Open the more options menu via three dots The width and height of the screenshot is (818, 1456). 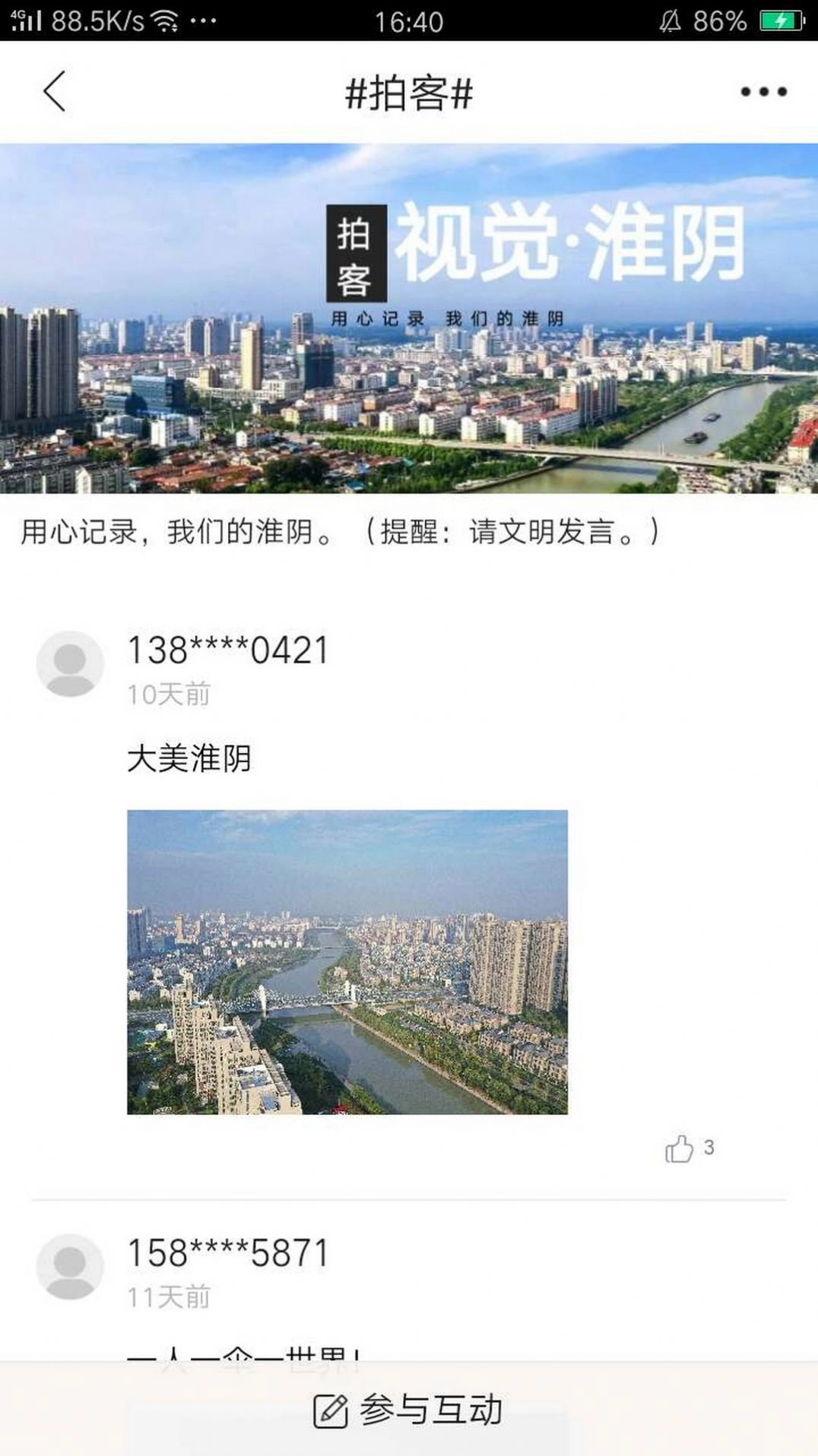tap(763, 90)
